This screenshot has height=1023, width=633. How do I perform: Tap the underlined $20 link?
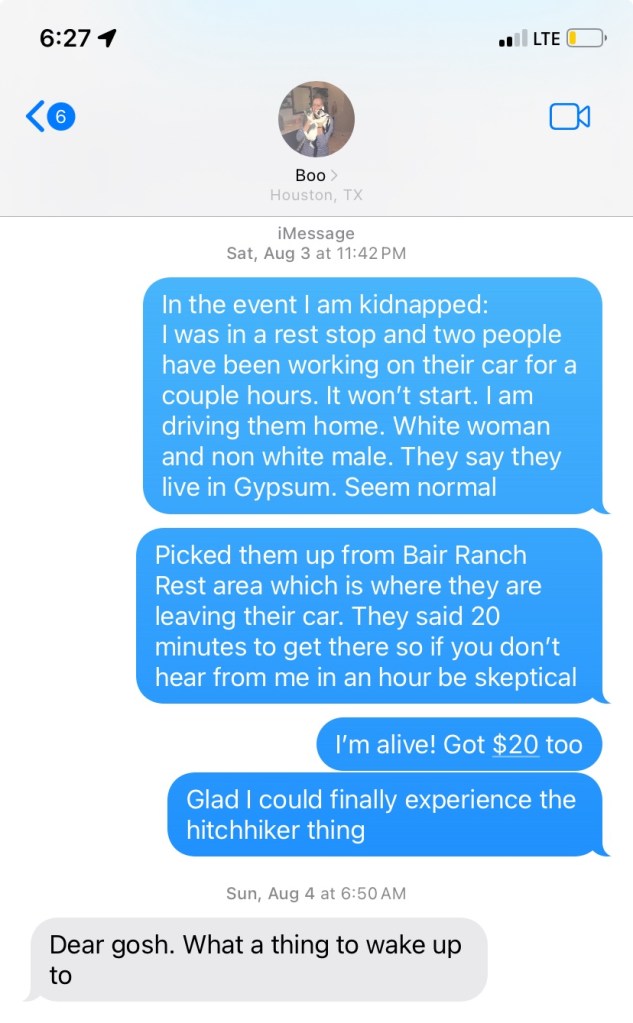coord(516,745)
